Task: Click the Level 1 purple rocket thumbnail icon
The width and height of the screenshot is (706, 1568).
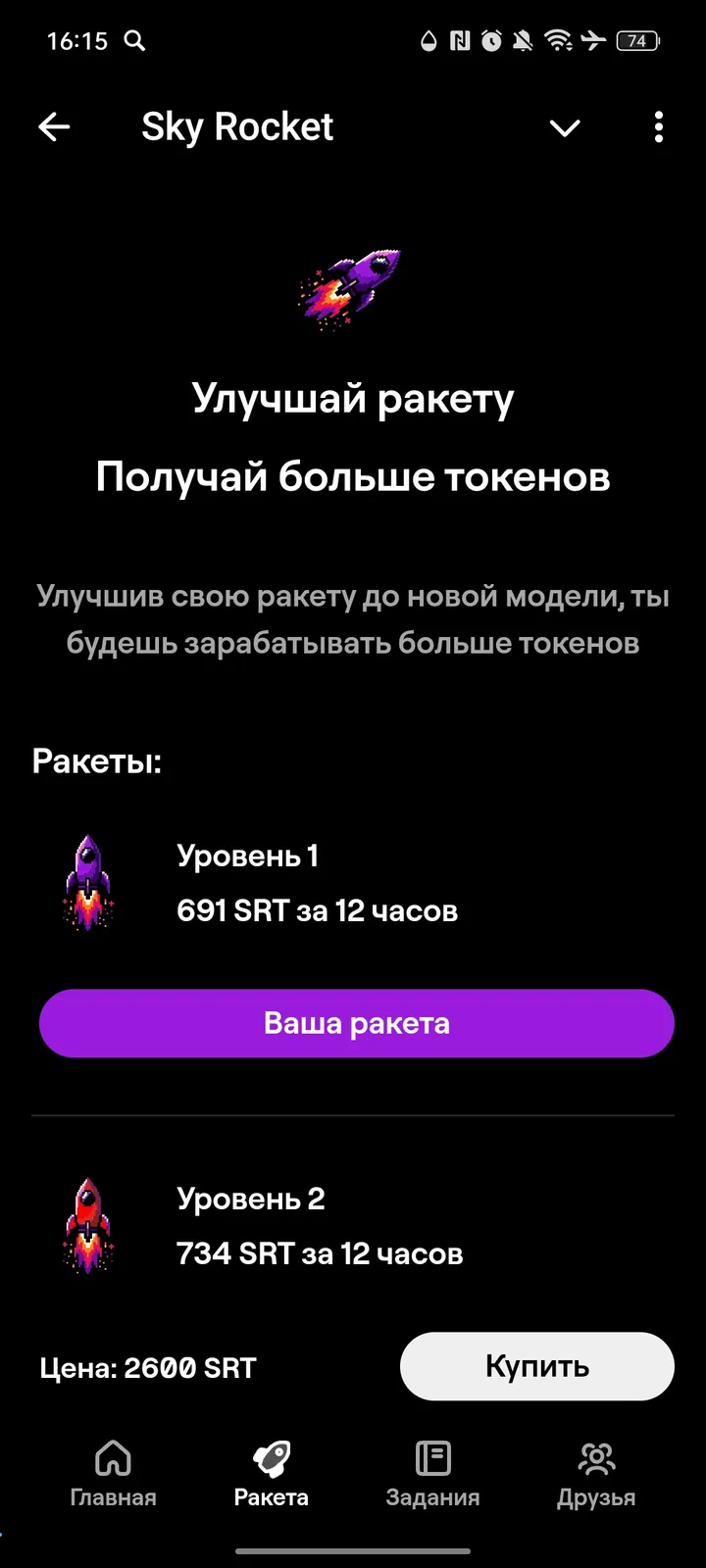Action: [x=89, y=882]
